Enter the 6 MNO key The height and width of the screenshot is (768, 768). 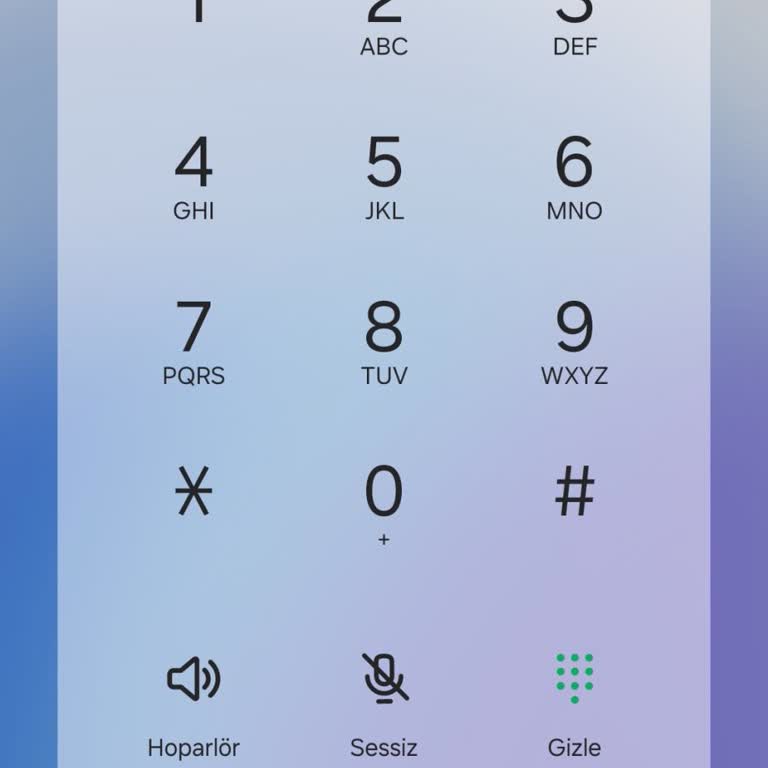(x=574, y=177)
